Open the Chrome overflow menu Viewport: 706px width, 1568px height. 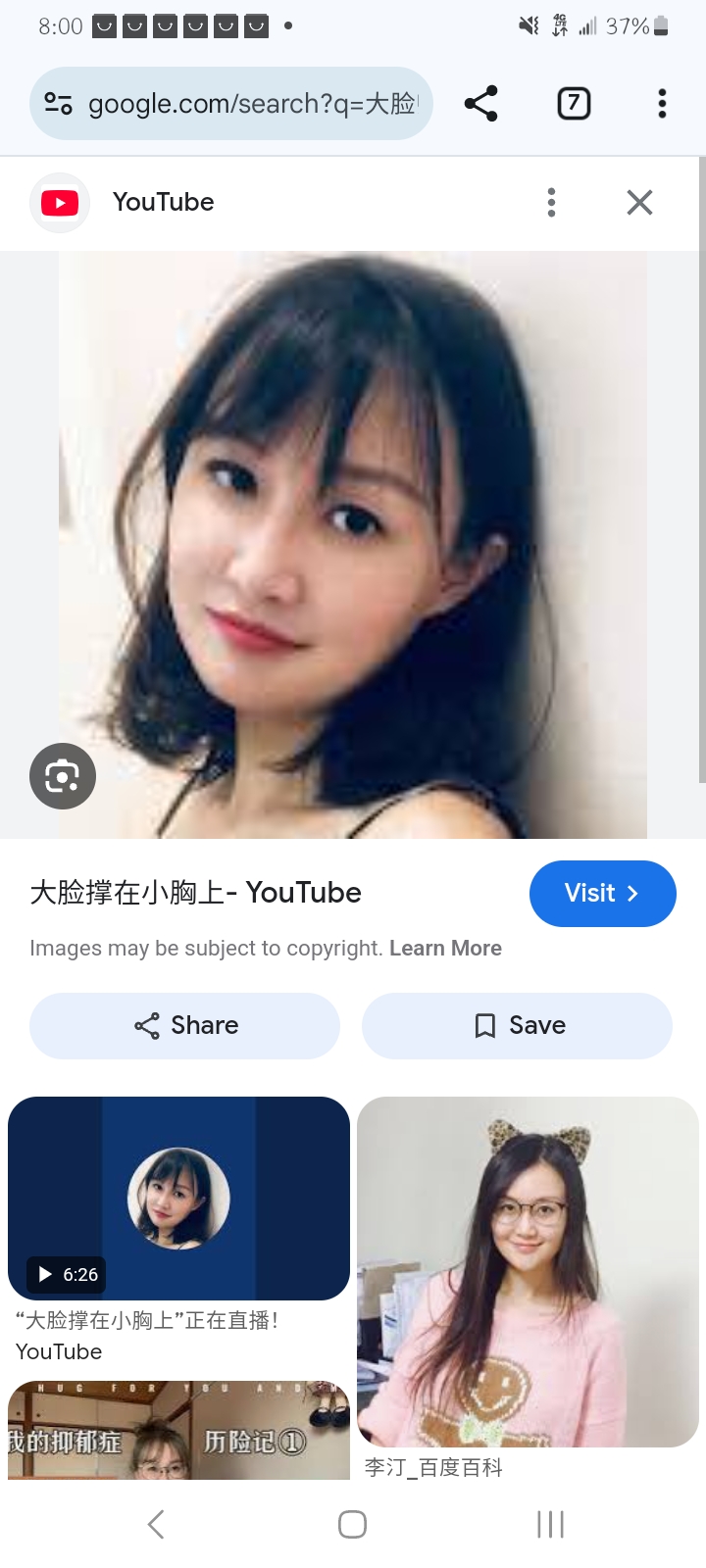[x=662, y=103]
